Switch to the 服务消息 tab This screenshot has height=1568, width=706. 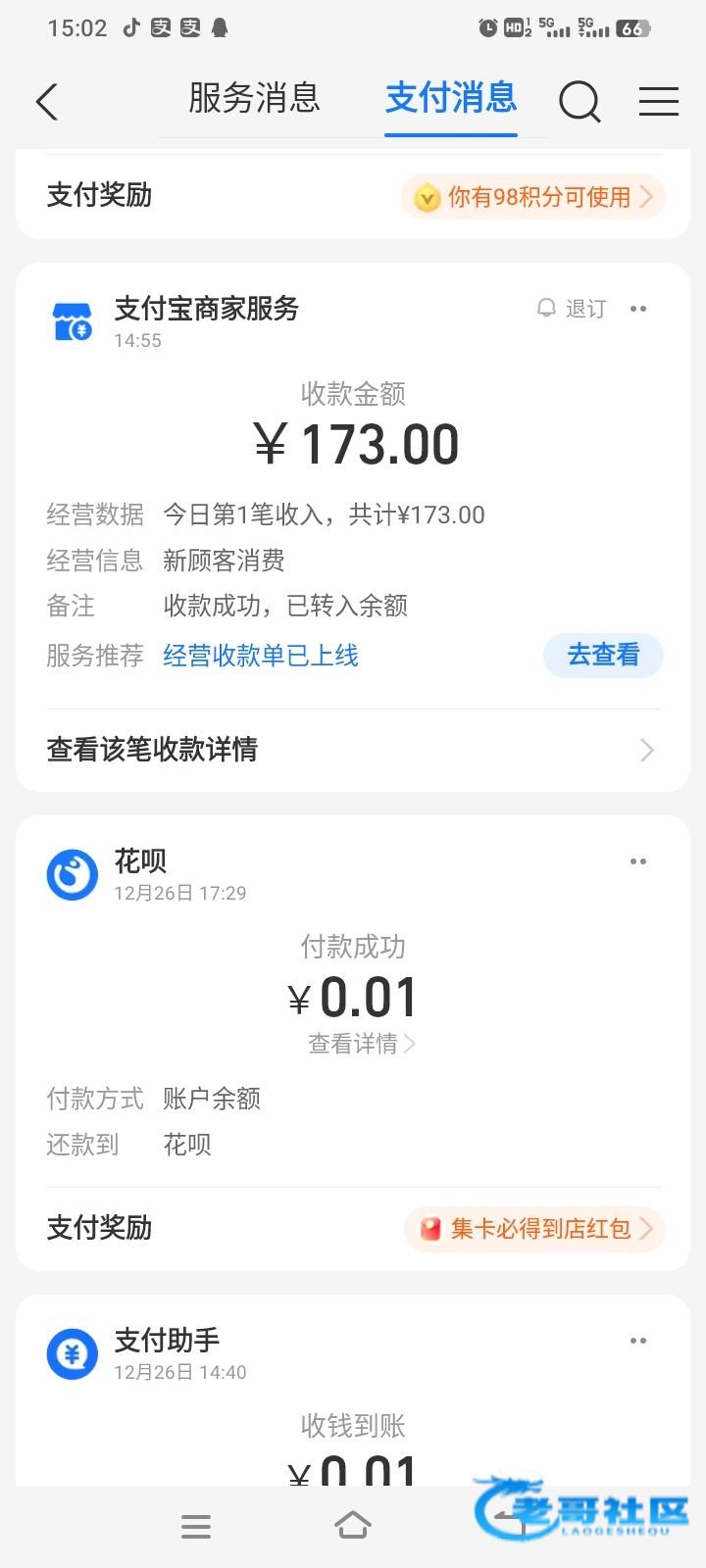click(254, 98)
